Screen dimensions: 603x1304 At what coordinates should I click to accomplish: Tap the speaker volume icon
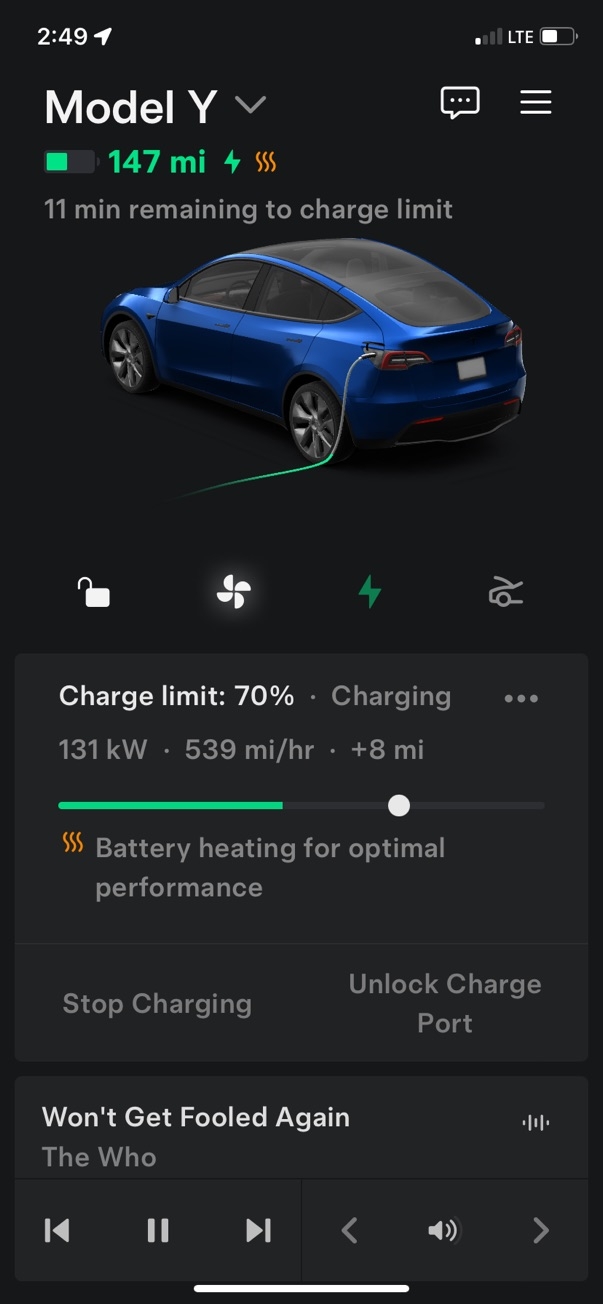click(444, 1230)
